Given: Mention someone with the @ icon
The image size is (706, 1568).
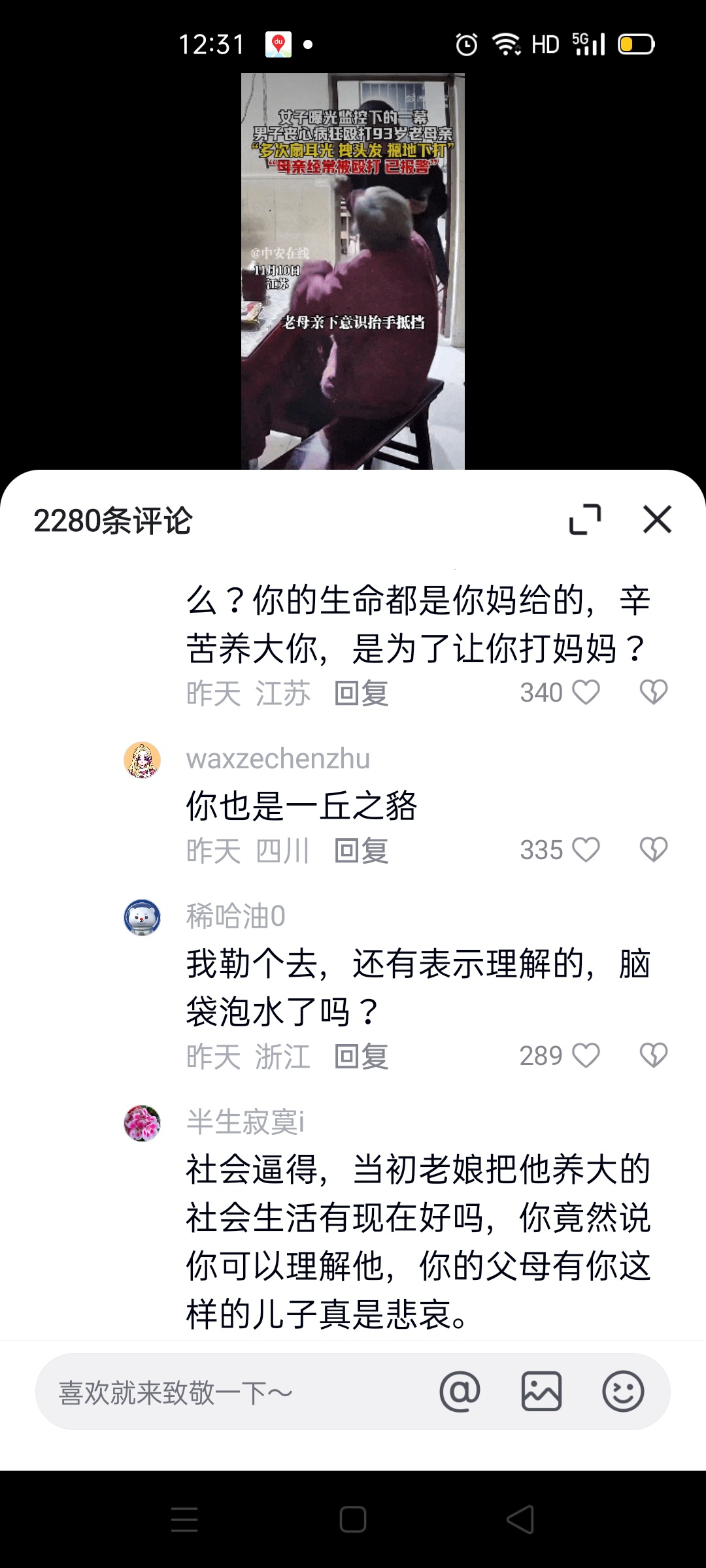Looking at the screenshot, I should 460,1392.
